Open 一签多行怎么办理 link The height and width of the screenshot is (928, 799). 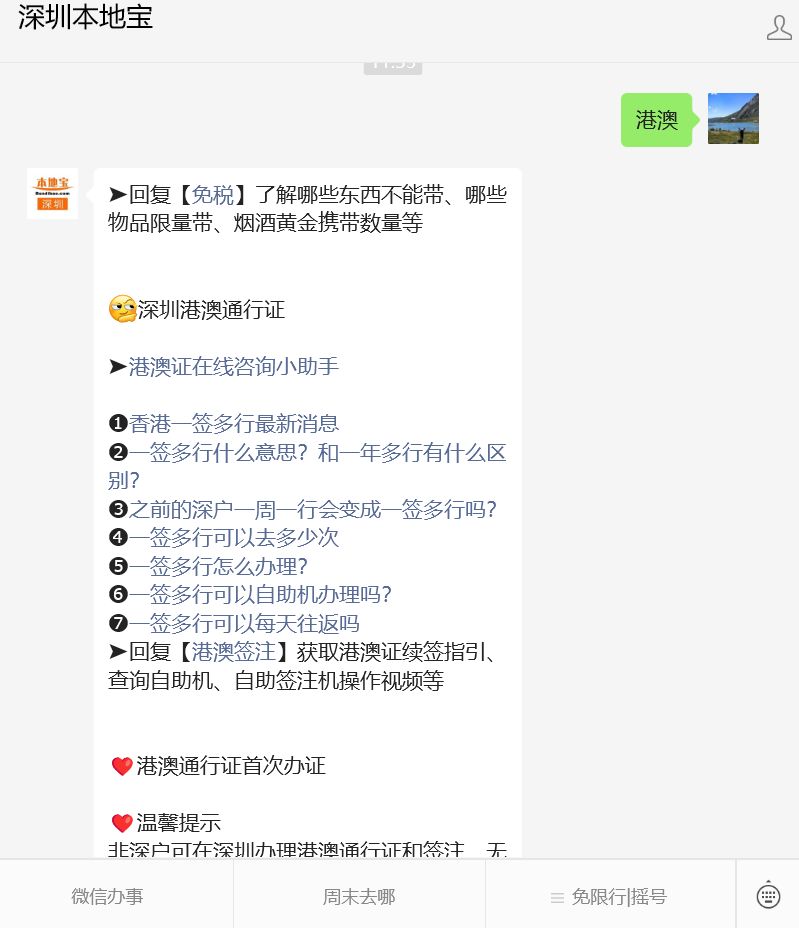click(218, 566)
